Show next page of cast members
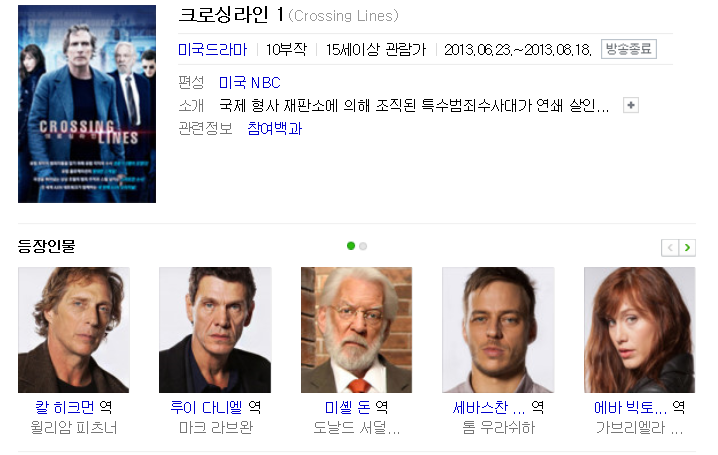718x455 pixels. click(687, 248)
